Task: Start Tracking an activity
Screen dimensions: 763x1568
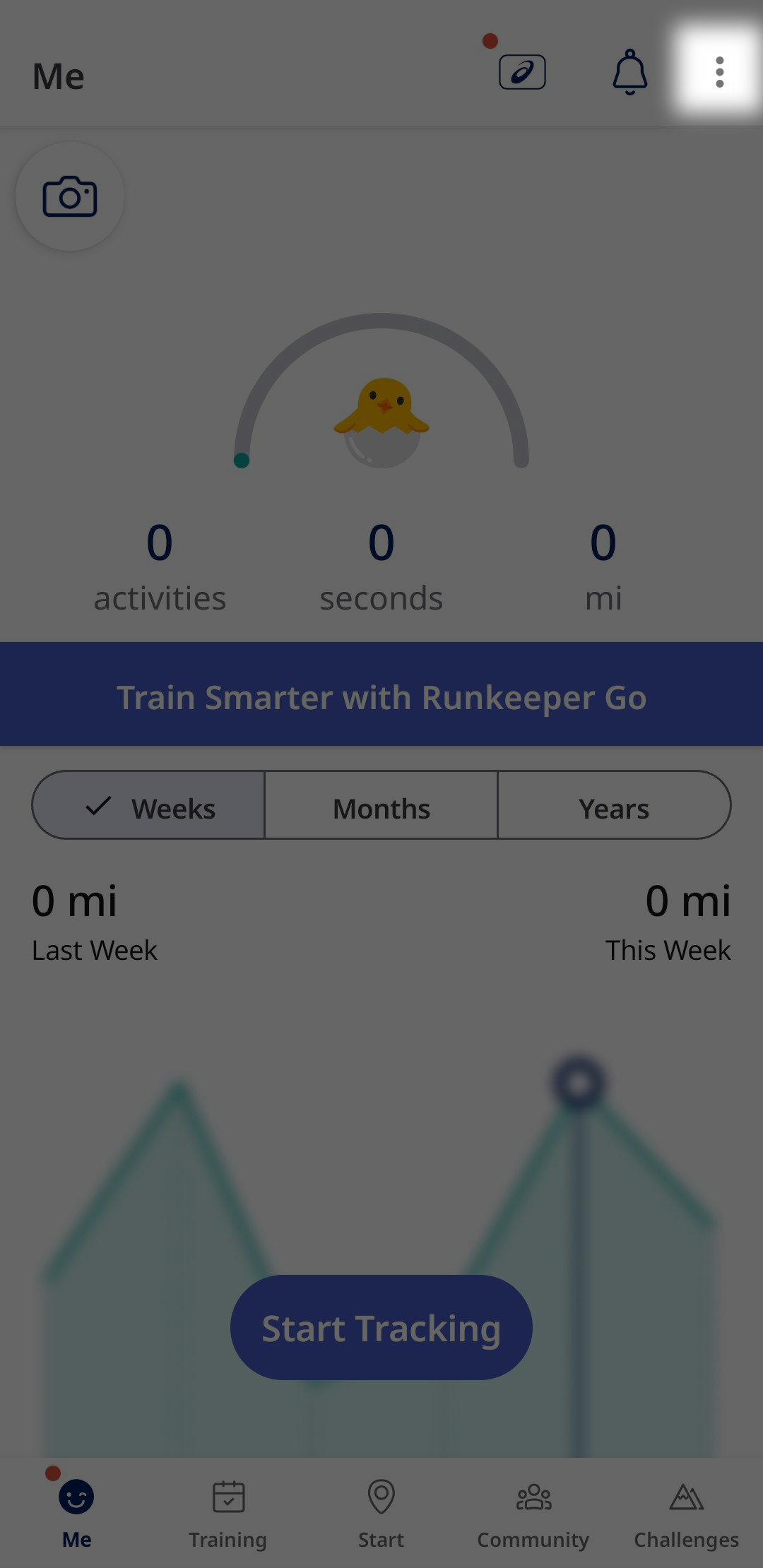Action: pos(381,1327)
